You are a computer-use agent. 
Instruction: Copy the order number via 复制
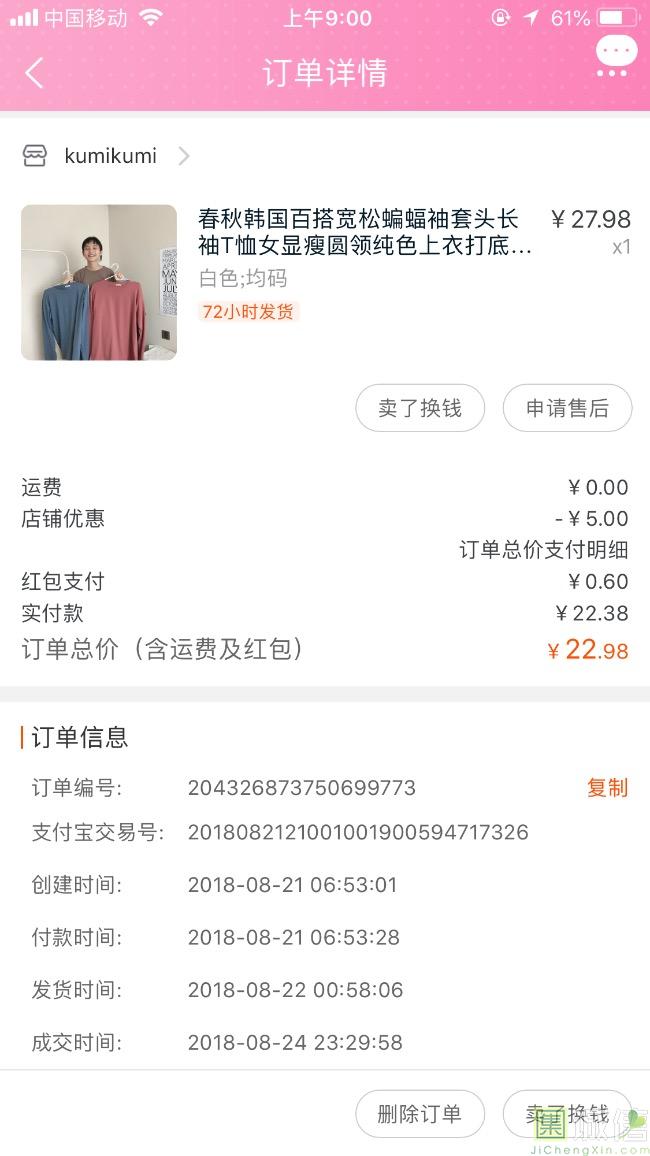pos(607,788)
